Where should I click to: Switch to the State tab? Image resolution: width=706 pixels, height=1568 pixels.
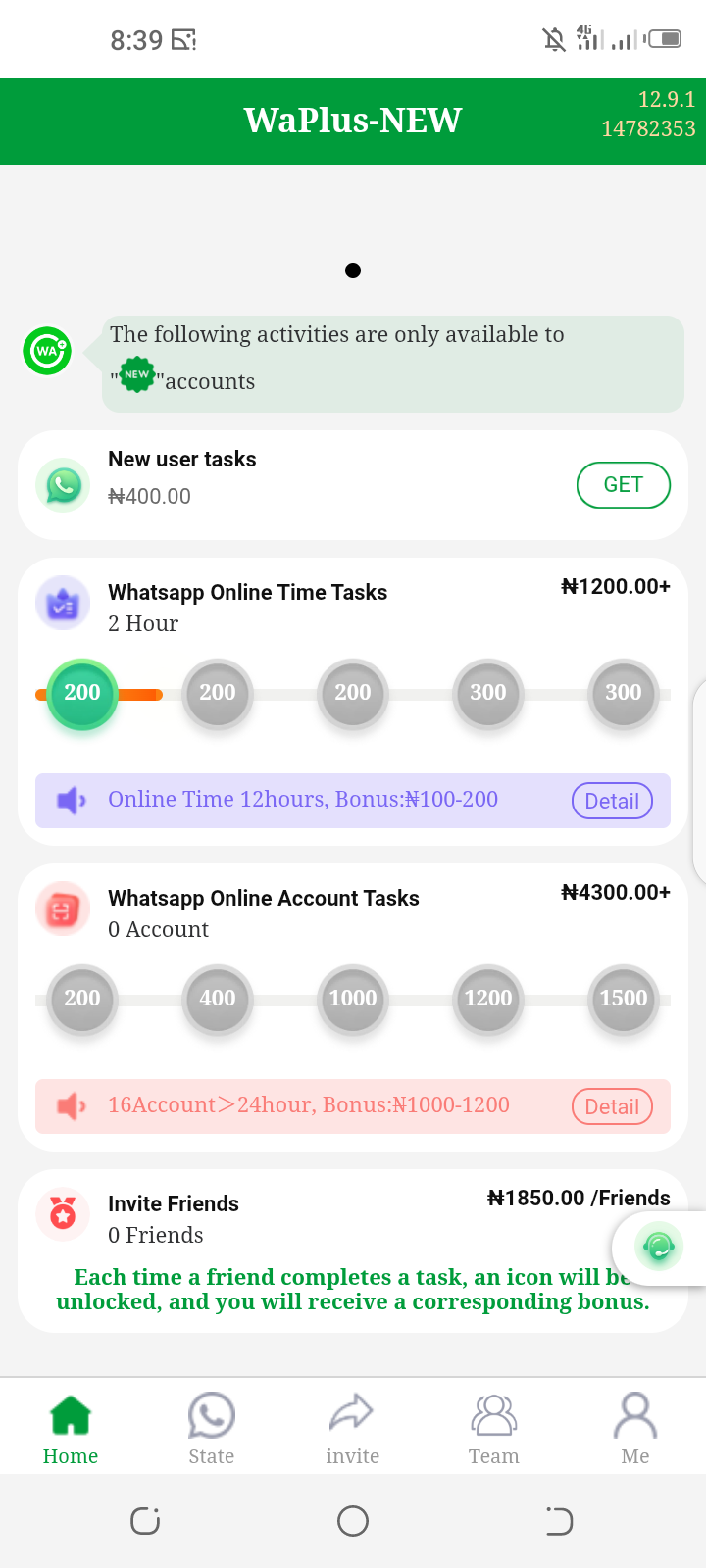(x=211, y=1429)
